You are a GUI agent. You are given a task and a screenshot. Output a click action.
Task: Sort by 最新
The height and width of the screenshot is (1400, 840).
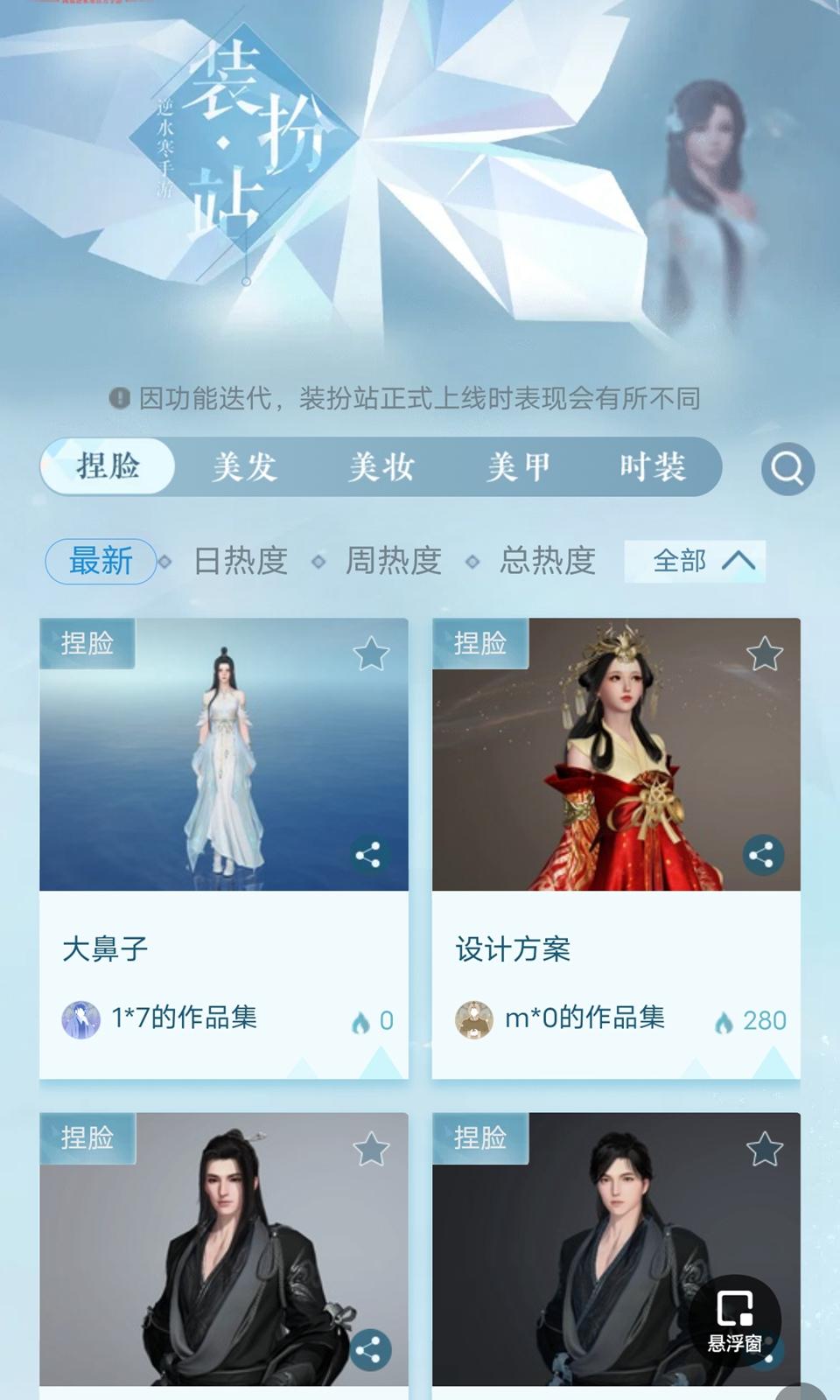(101, 561)
